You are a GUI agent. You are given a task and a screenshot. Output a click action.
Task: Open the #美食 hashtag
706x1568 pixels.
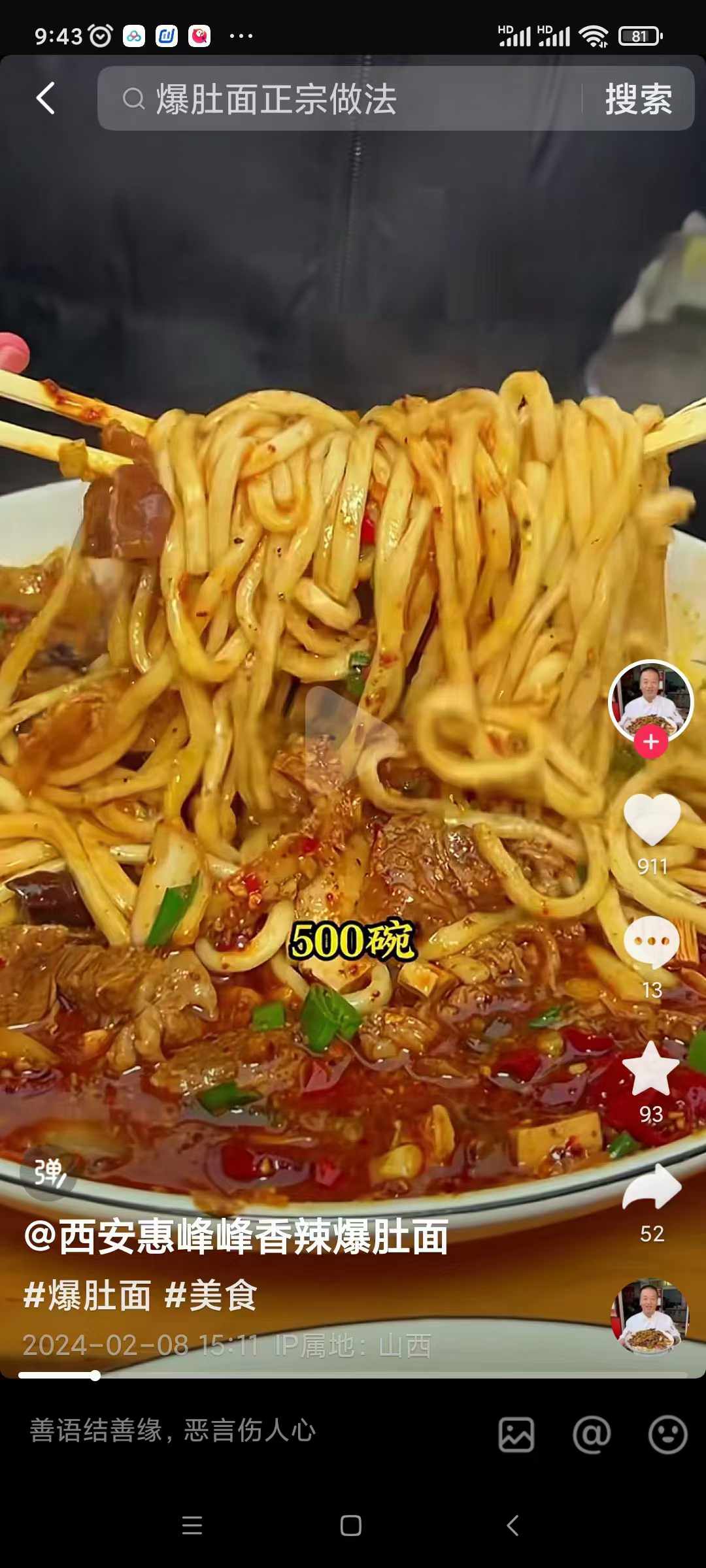point(210,1296)
